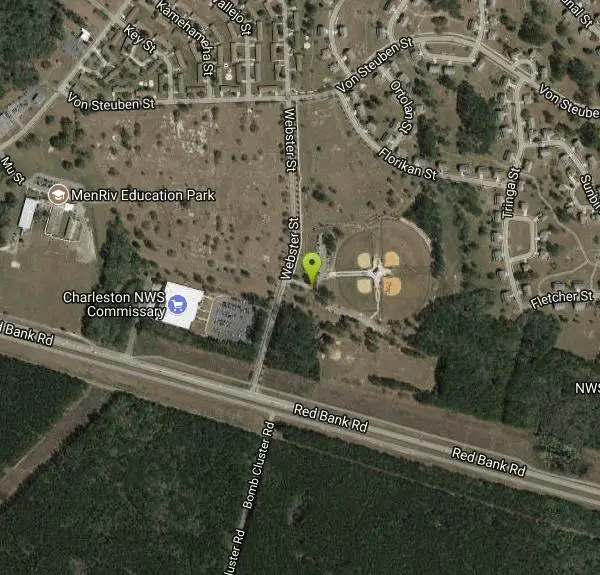
Task: Select the MenRiv Education Park marker
Action: [x=58, y=194]
